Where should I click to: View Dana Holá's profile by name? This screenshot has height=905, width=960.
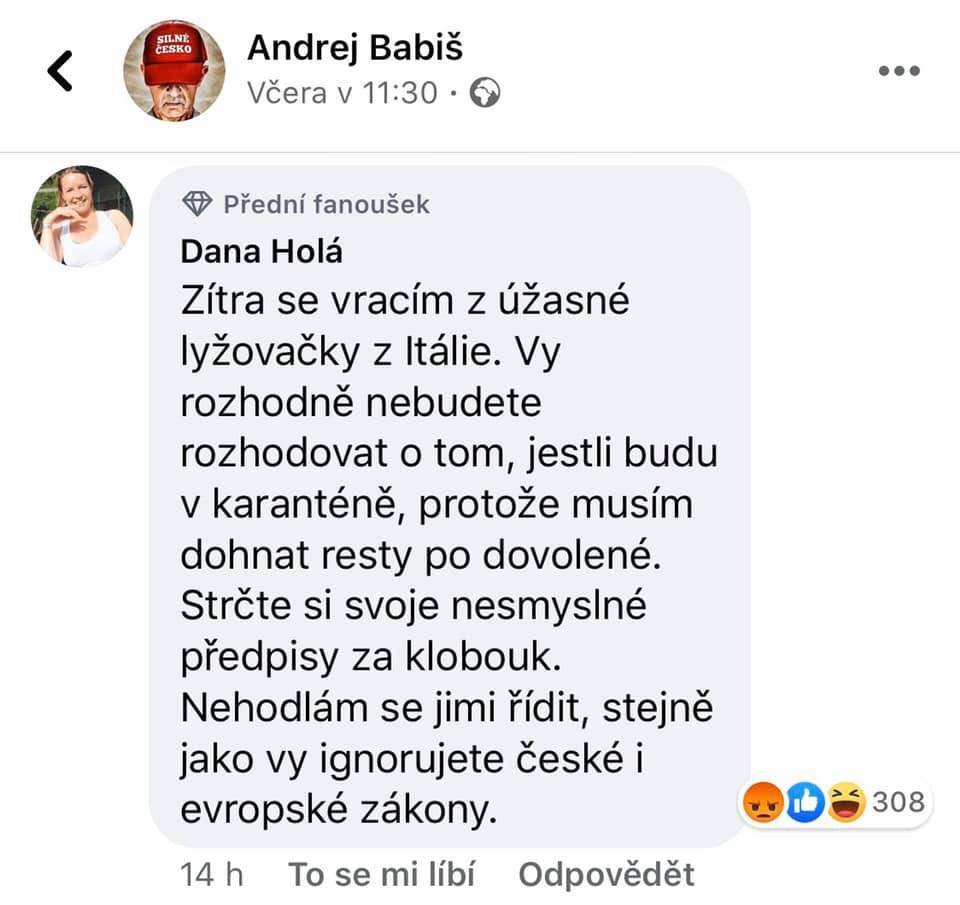pyautogui.click(x=261, y=251)
